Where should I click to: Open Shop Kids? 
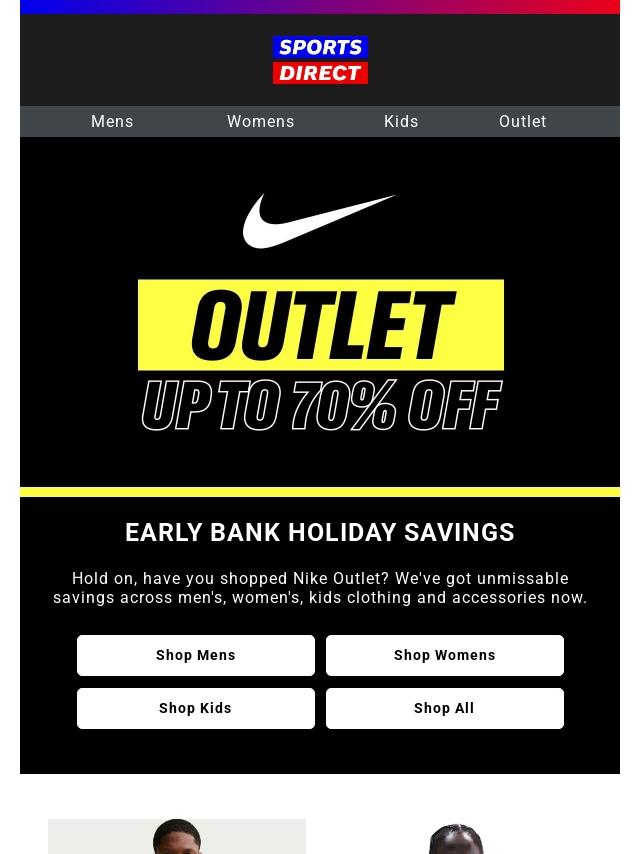(196, 708)
